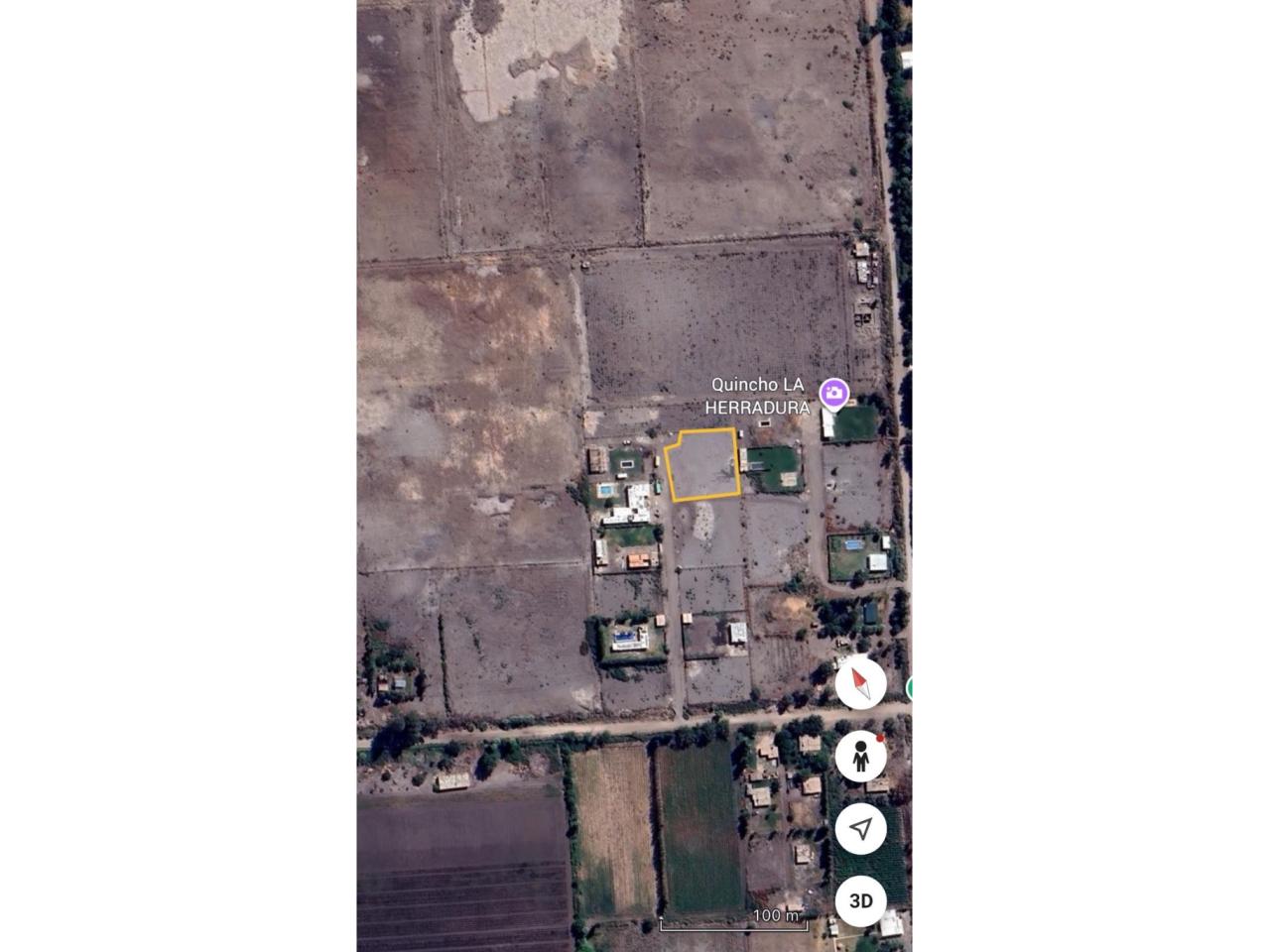Tap the compass to reset north
Image resolution: width=1270 pixels, height=952 pixels.
point(860,683)
